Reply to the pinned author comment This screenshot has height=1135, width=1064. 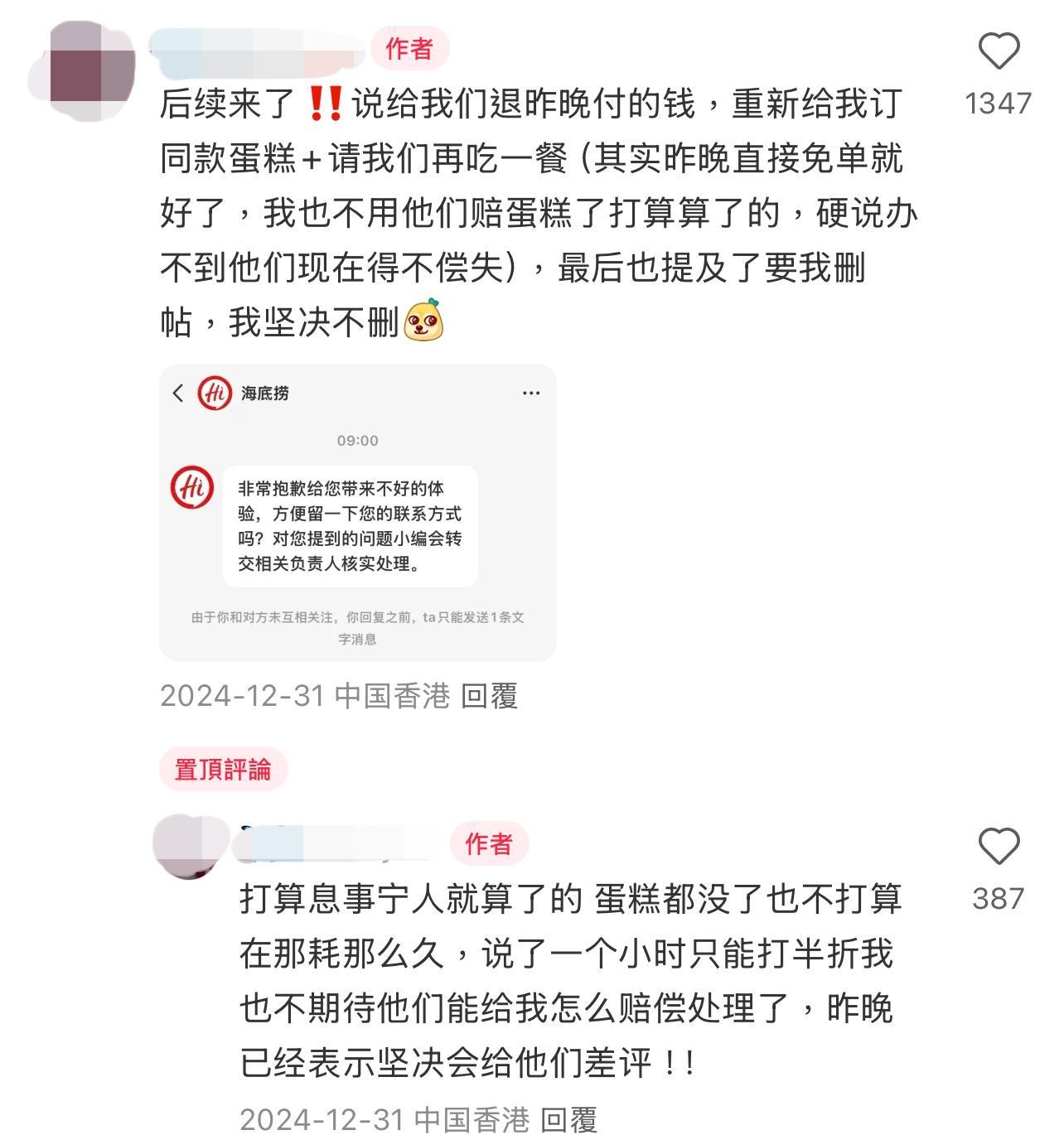tap(568, 1119)
